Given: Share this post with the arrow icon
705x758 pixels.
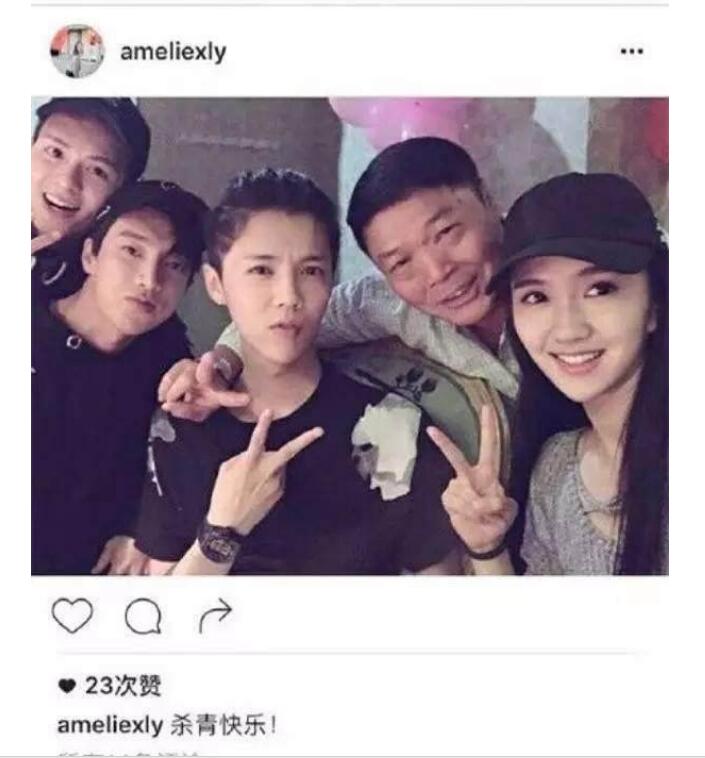Looking at the screenshot, I should [x=214, y=617].
